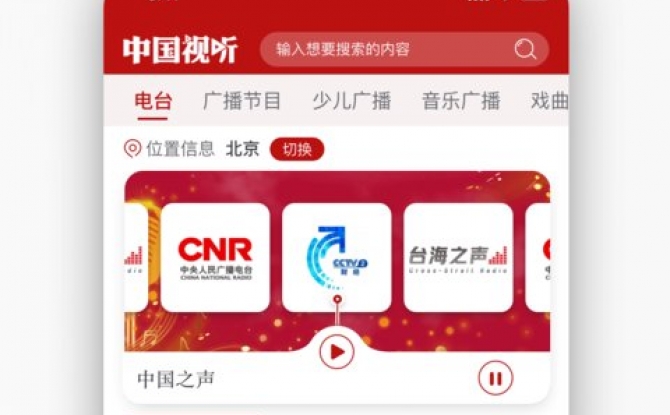The image size is (670, 415).
Task: Tap the magnifier search icon
Action: click(x=525, y=49)
